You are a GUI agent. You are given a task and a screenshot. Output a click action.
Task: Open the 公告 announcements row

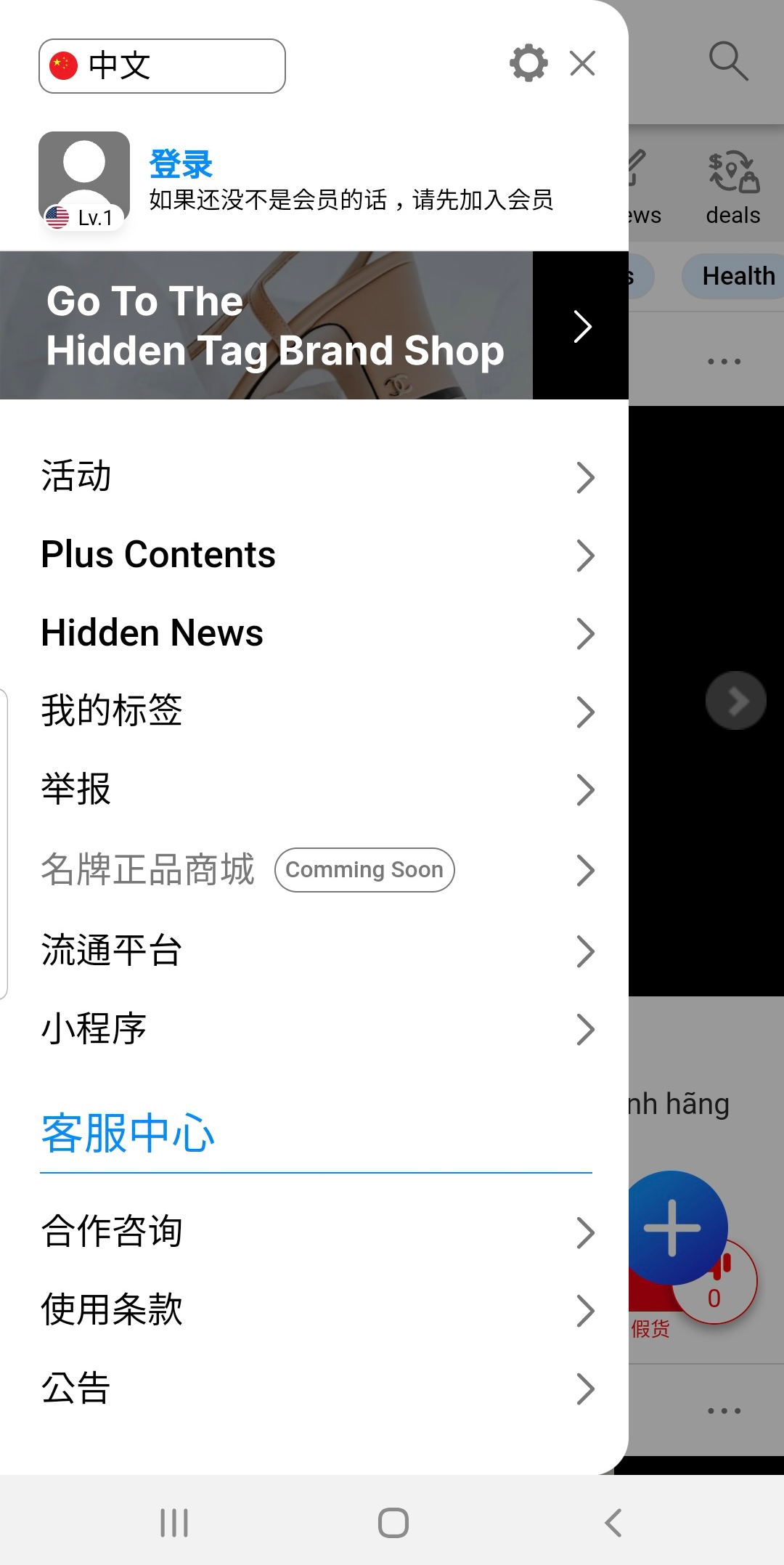[317, 1389]
